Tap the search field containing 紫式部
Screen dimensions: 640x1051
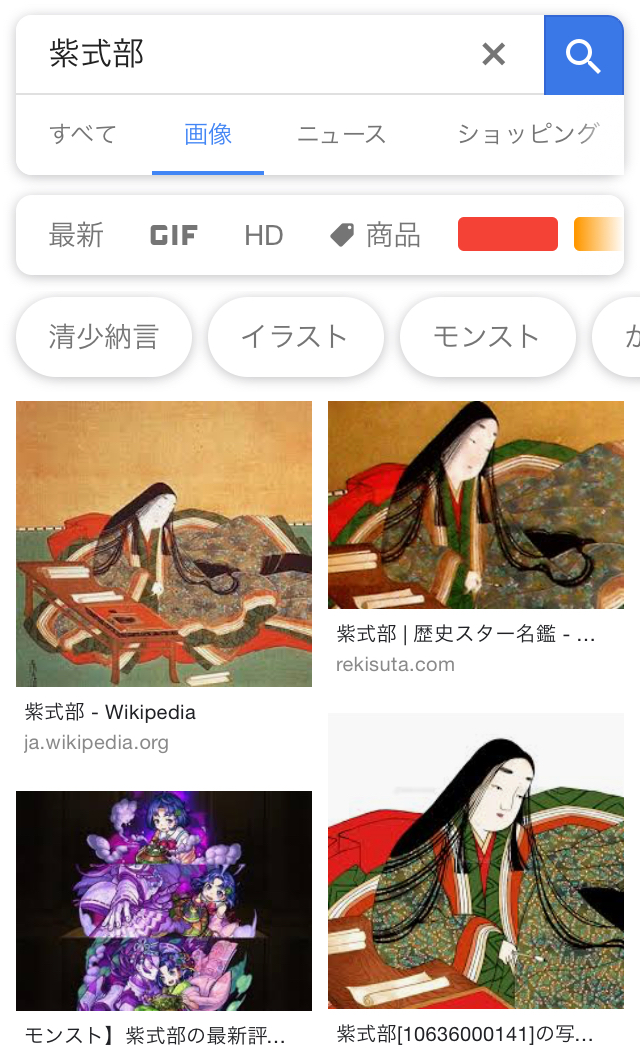coord(250,55)
